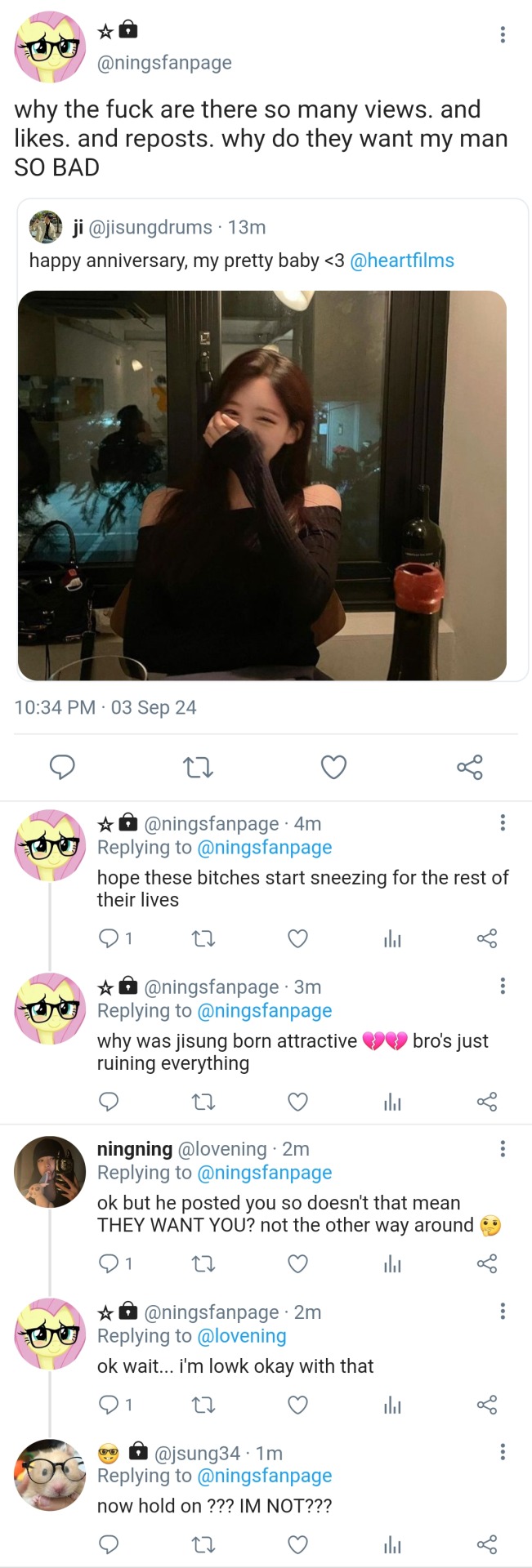This screenshot has width=532, height=1568.
Task: Repost the 'why was jisung born attractive' reply
Action: [203, 1102]
